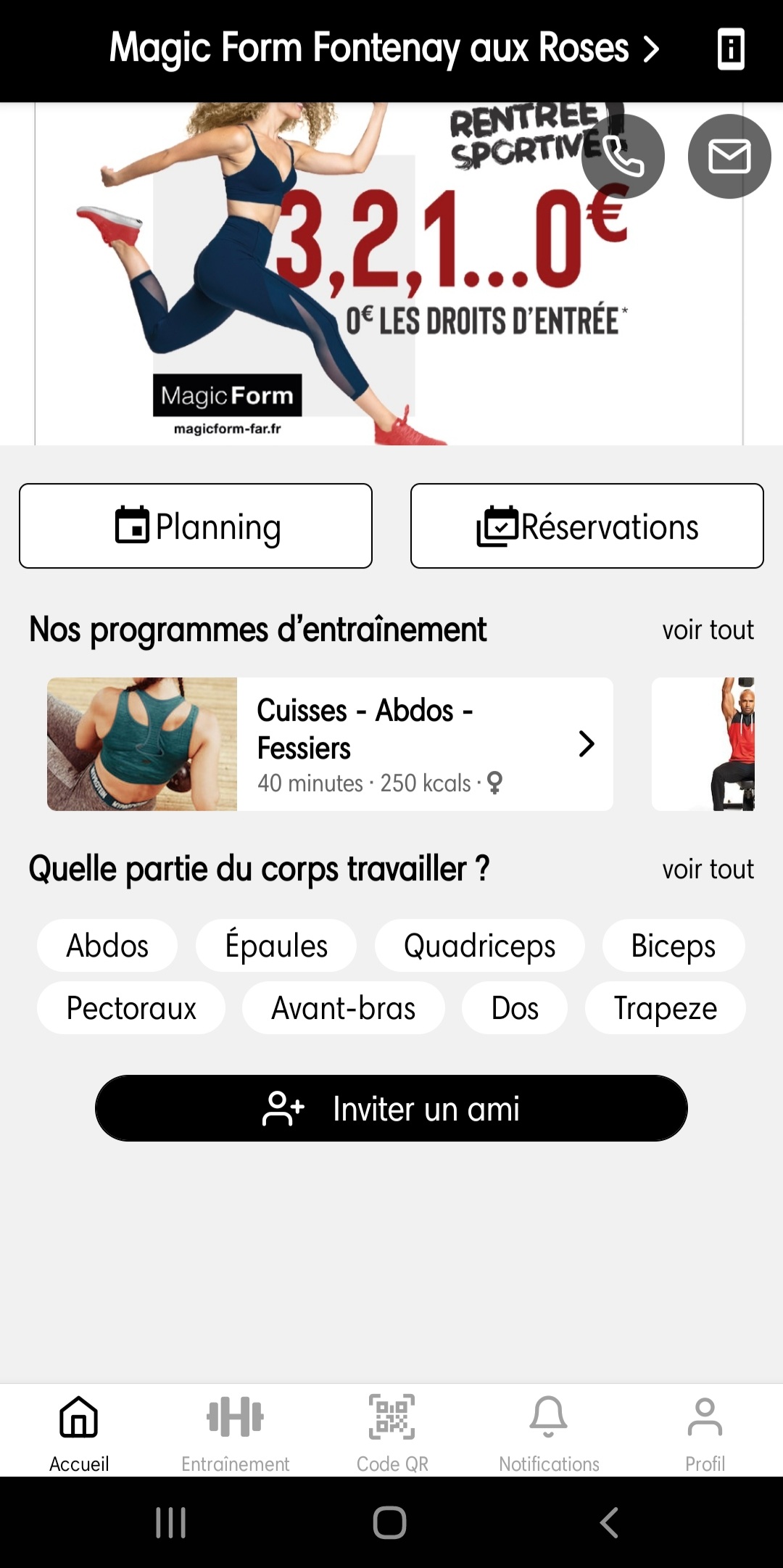Open the club info icon in header
Image resolution: width=783 pixels, height=1568 pixels.
(x=730, y=49)
